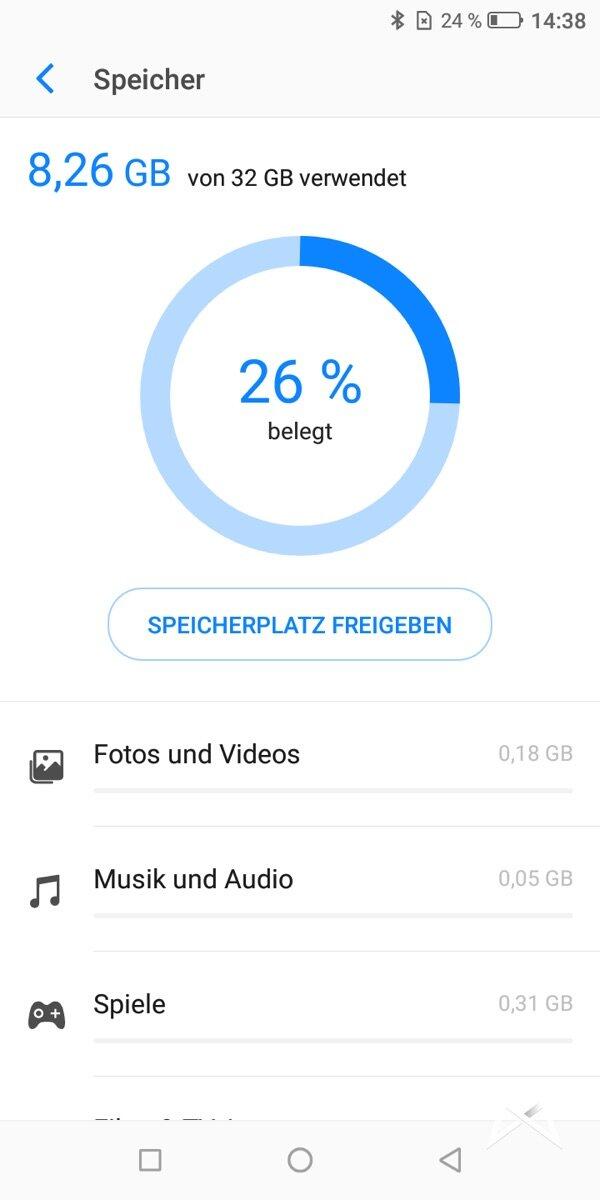Viewport: 600px width, 1200px height.
Task: Go to the home screen
Action: pyautogui.click(x=300, y=1160)
